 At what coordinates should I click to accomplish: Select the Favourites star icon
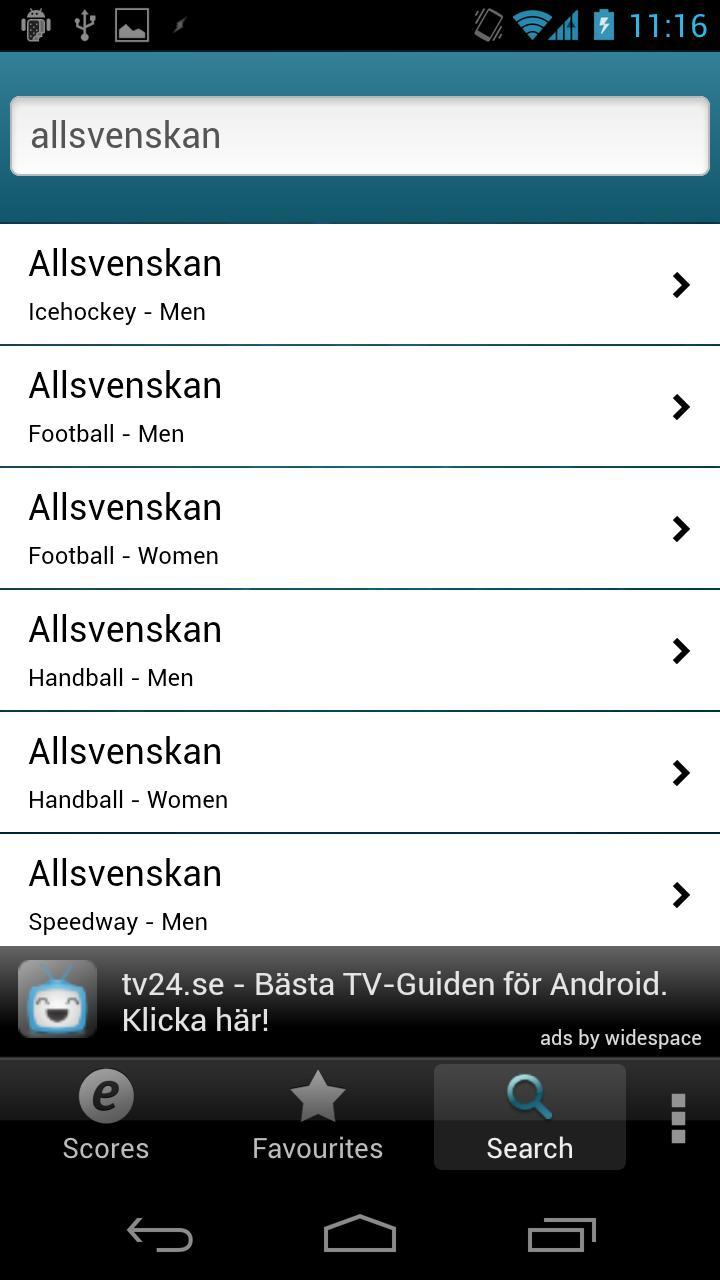pos(318,1094)
